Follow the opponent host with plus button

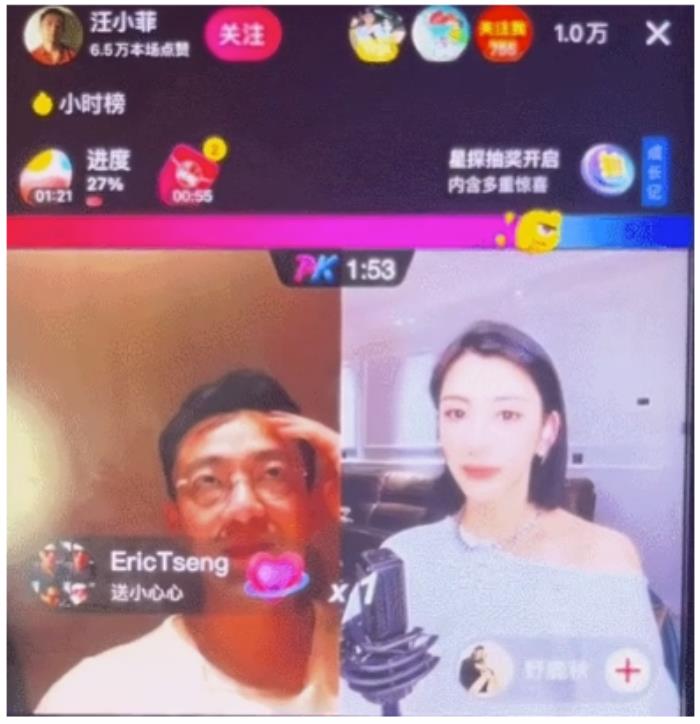(628, 670)
